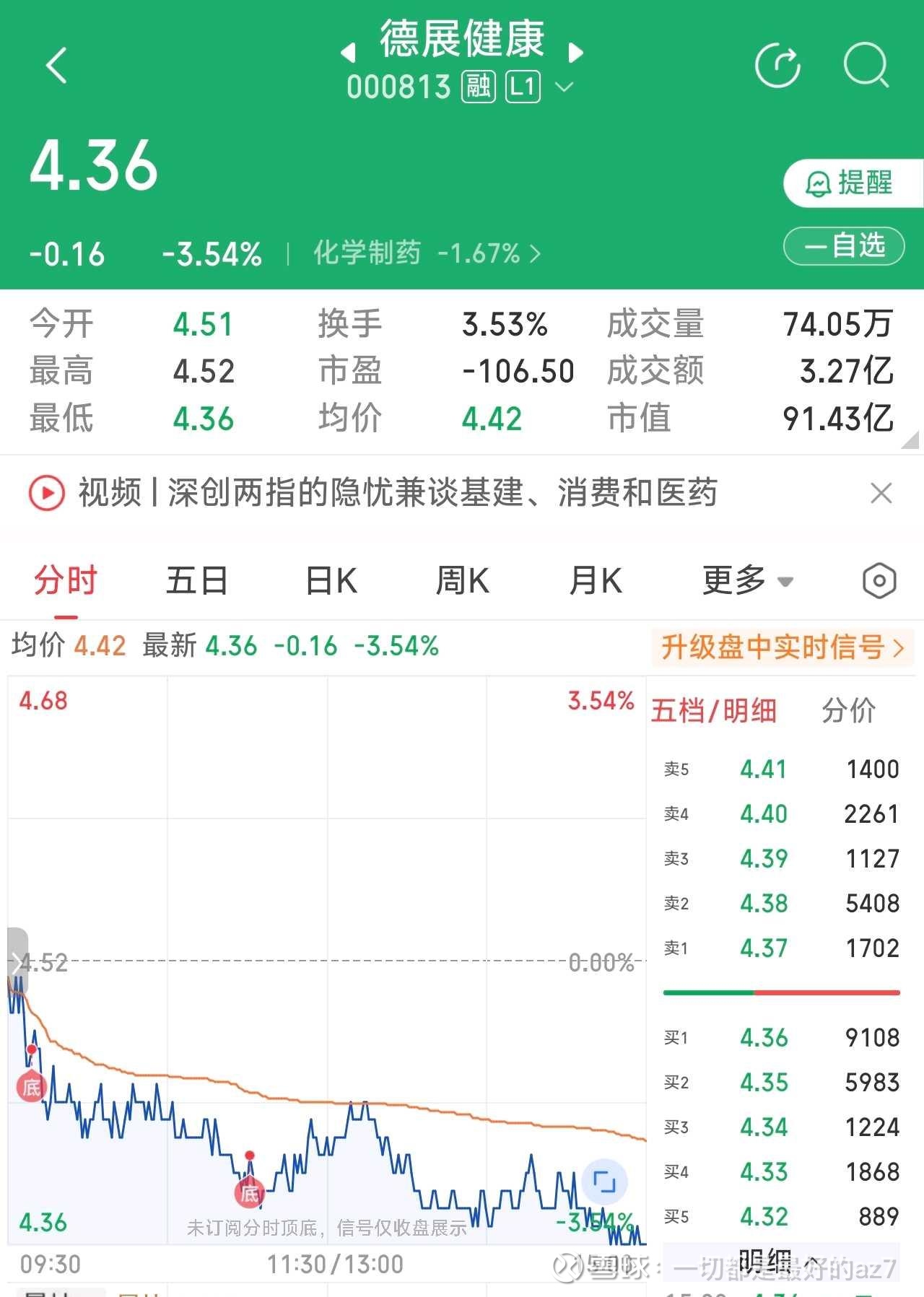Viewport: 924px width, 1297px height.
Task: Expand the 更多 chart options dropdown
Action: point(747,580)
